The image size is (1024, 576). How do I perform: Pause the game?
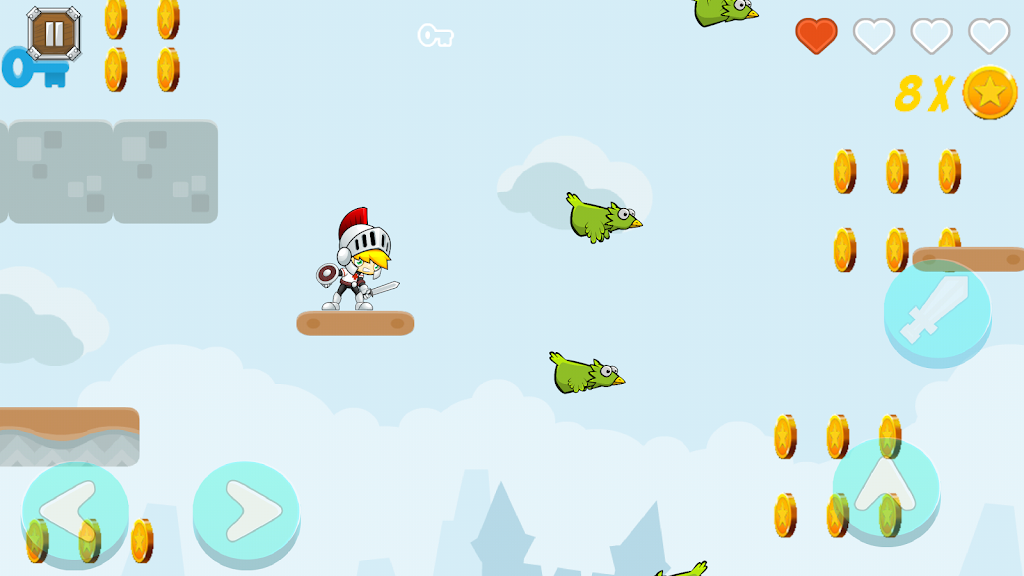click(x=54, y=33)
